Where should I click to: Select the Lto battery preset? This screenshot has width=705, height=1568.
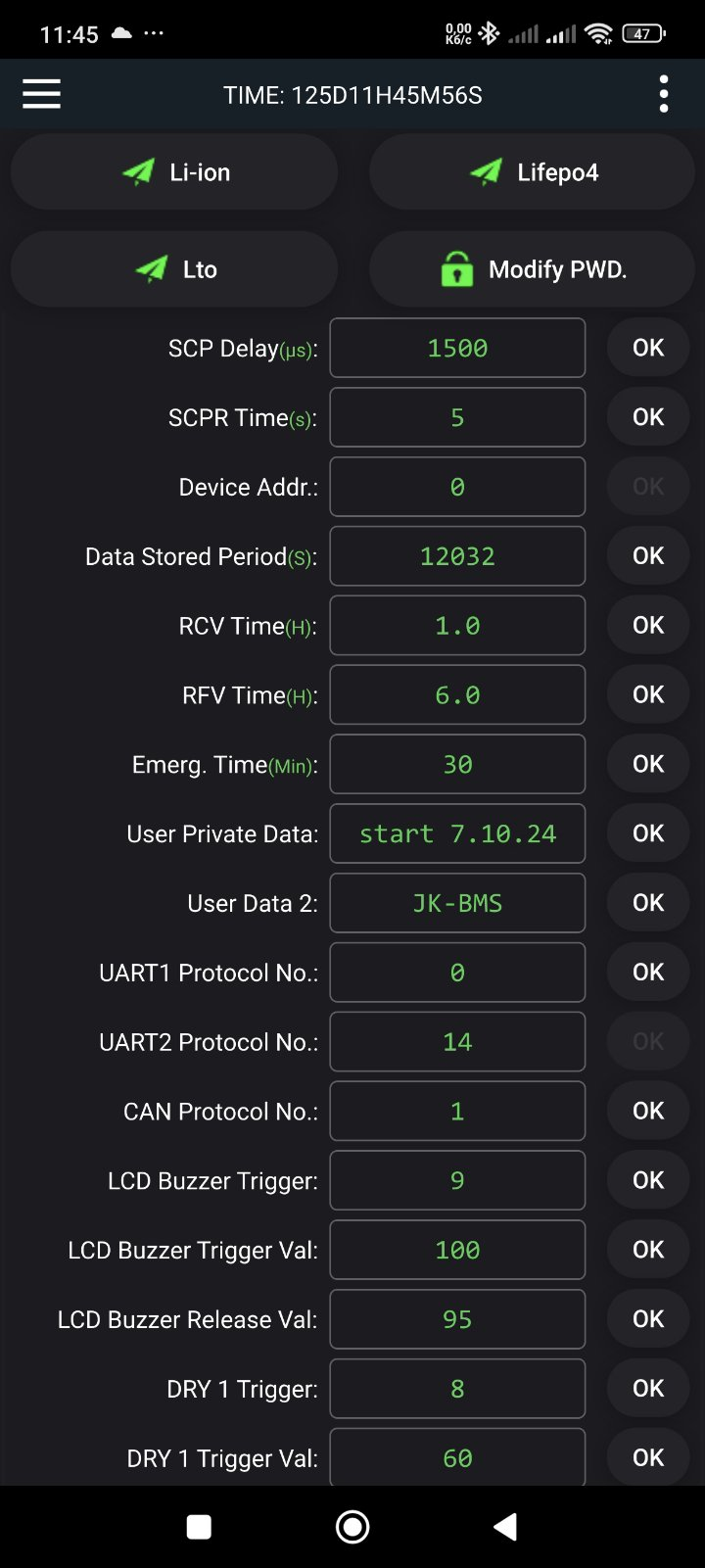click(174, 269)
